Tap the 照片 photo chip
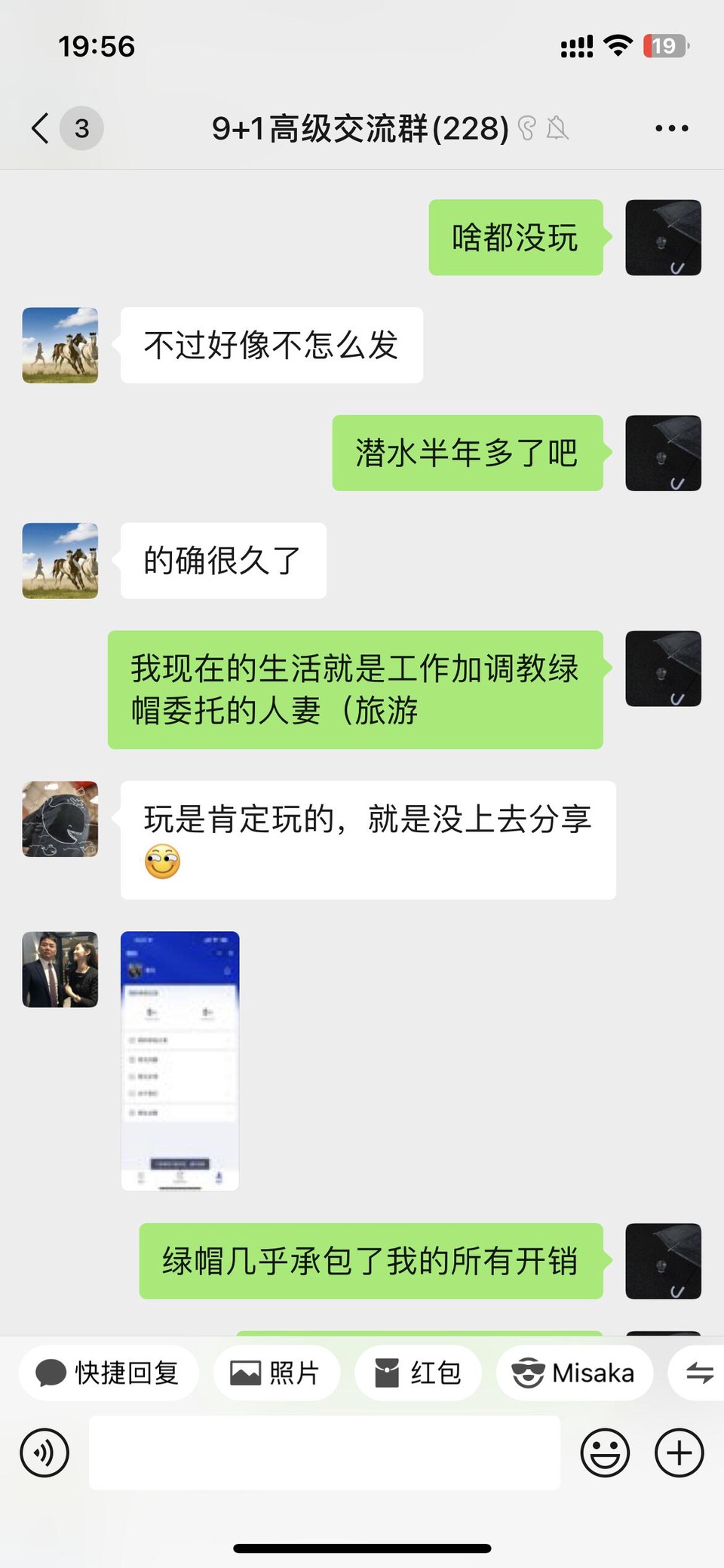 [x=276, y=1373]
